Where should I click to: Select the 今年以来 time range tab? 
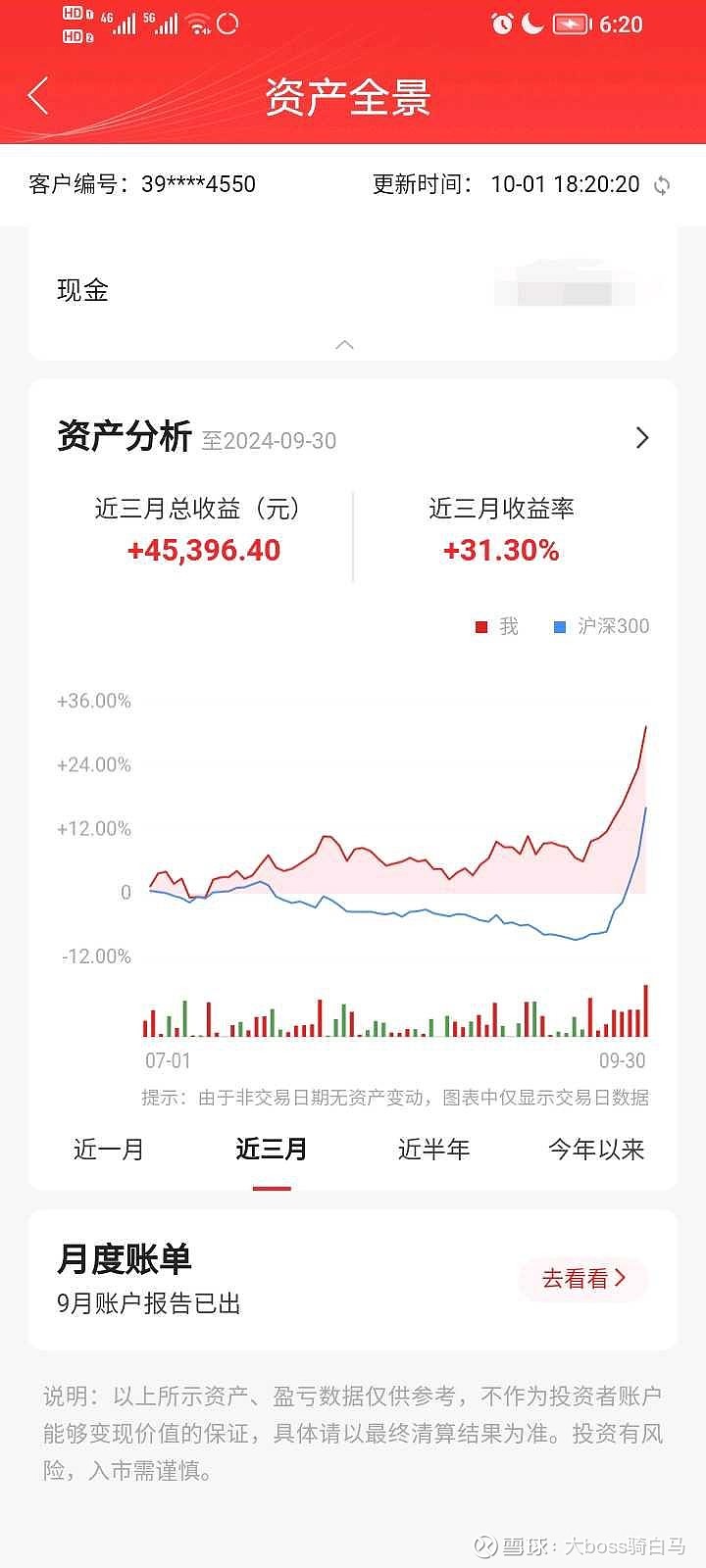tap(596, 1149)
